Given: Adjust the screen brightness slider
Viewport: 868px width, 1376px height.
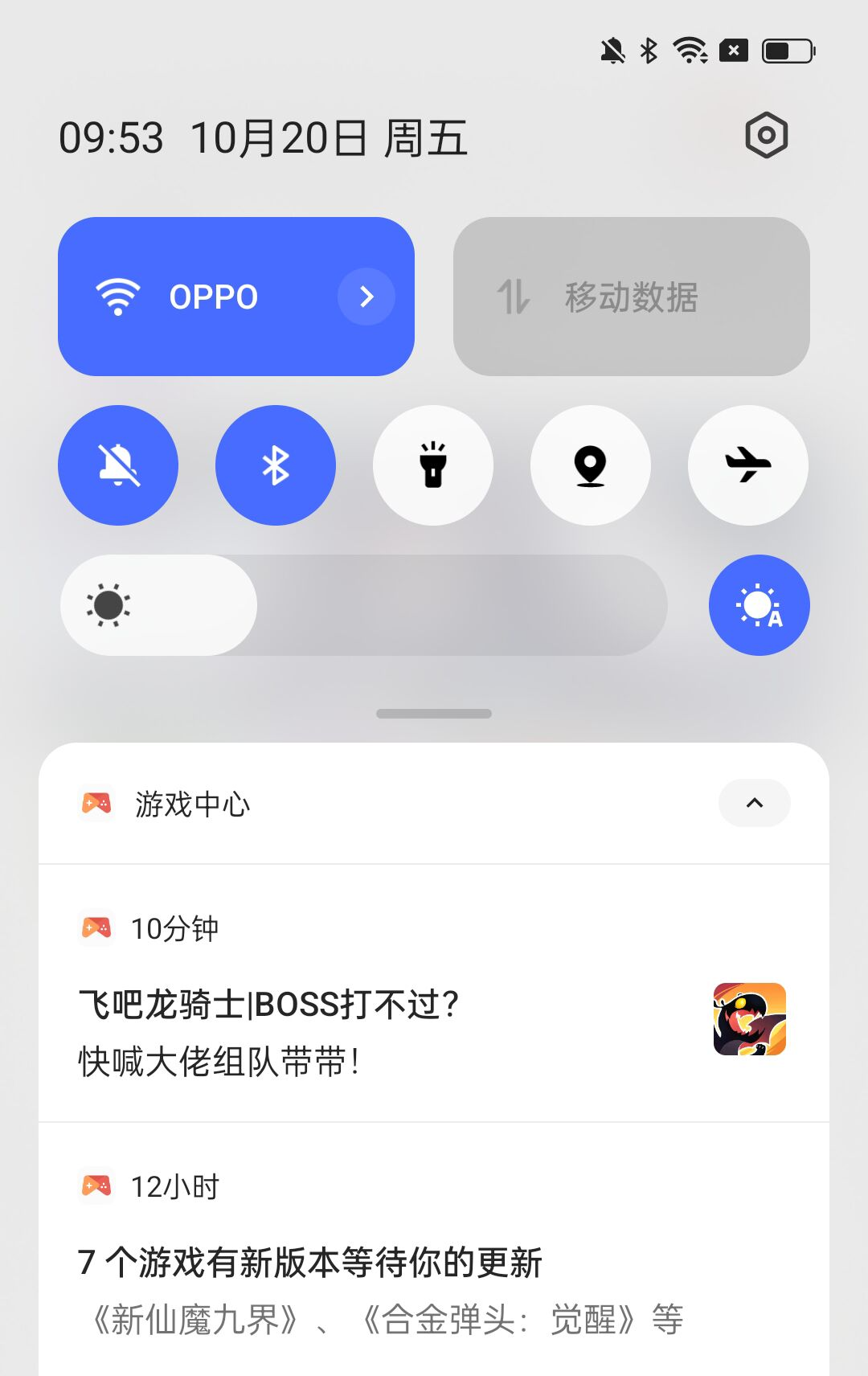Looking at the screenshot, I should coord(362,604).
